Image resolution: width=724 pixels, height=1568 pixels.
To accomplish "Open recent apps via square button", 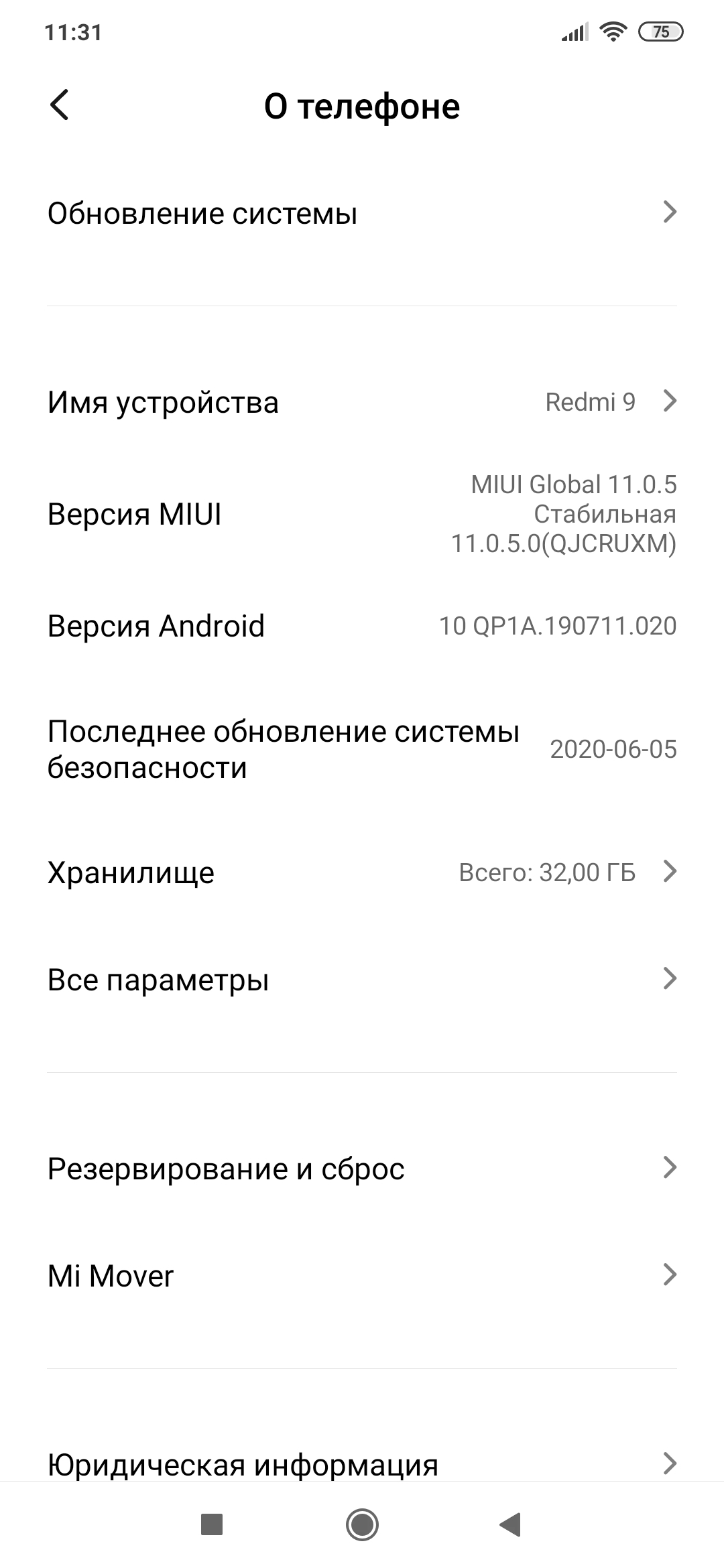I will point(212,1525).
